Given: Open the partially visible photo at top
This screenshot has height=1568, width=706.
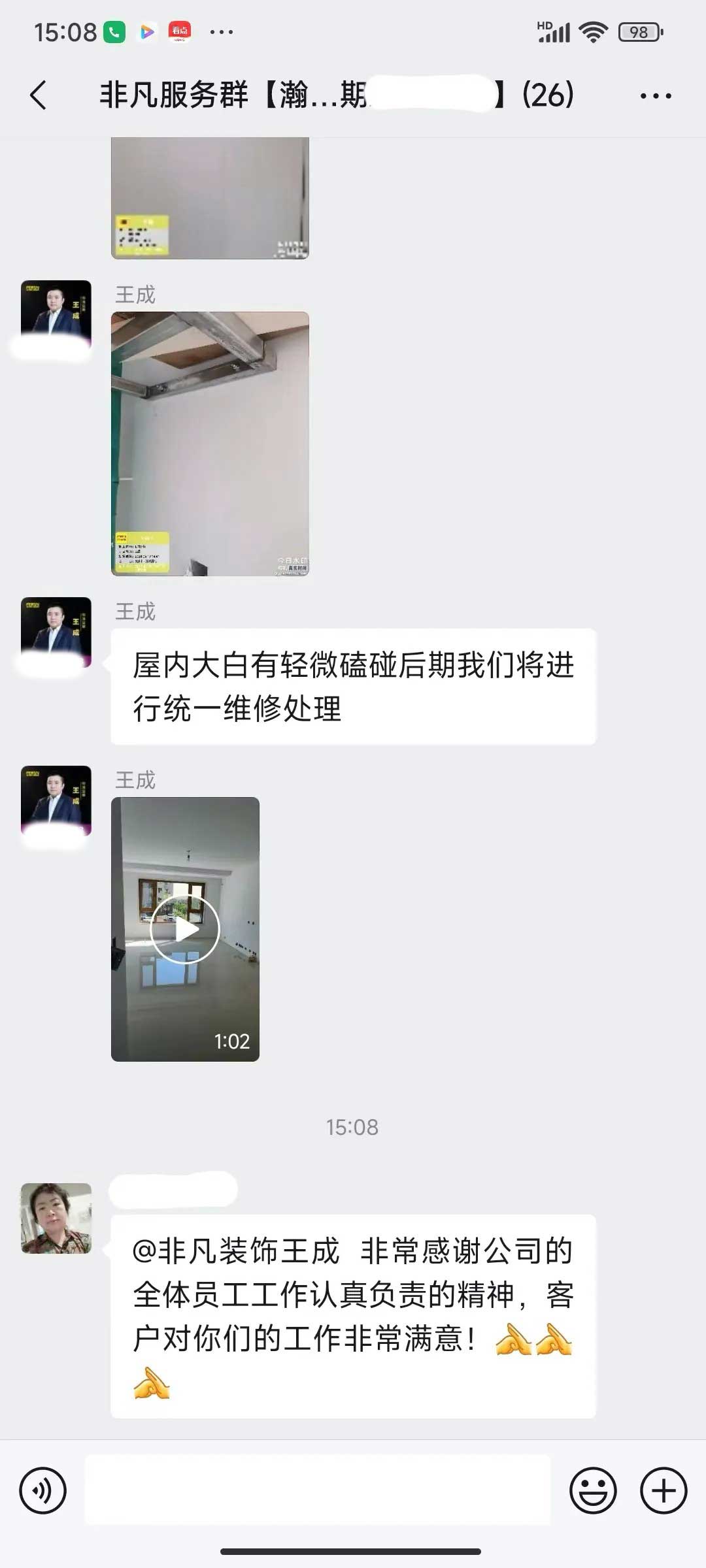Looking at the screenshot, I should tap(210, 198).
